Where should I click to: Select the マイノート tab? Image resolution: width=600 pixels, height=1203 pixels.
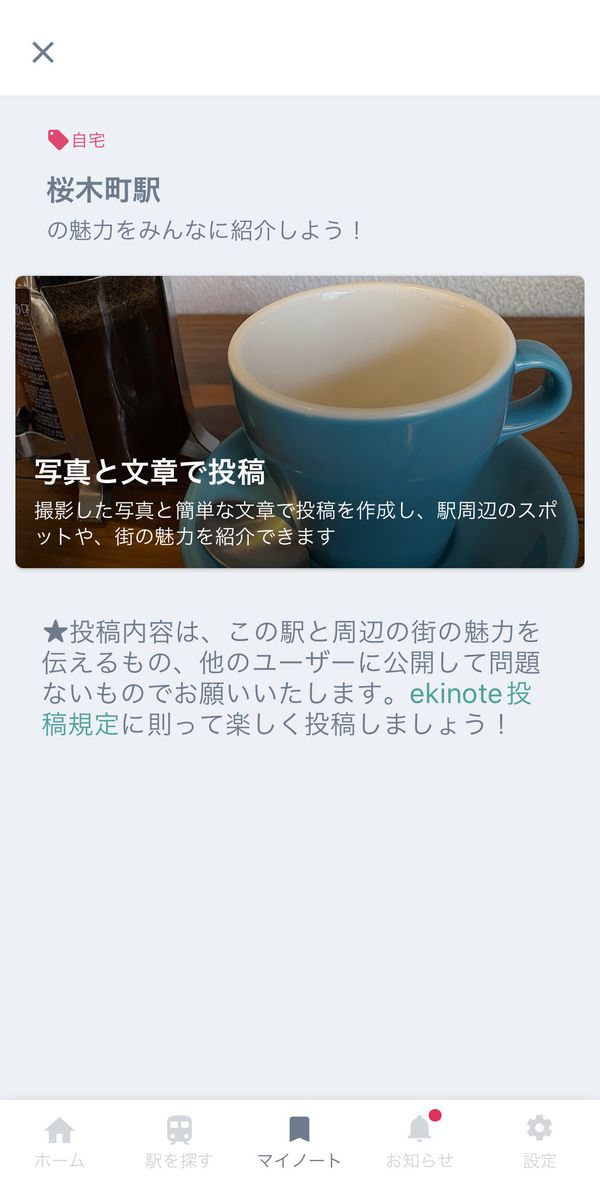coord(300,1142)
